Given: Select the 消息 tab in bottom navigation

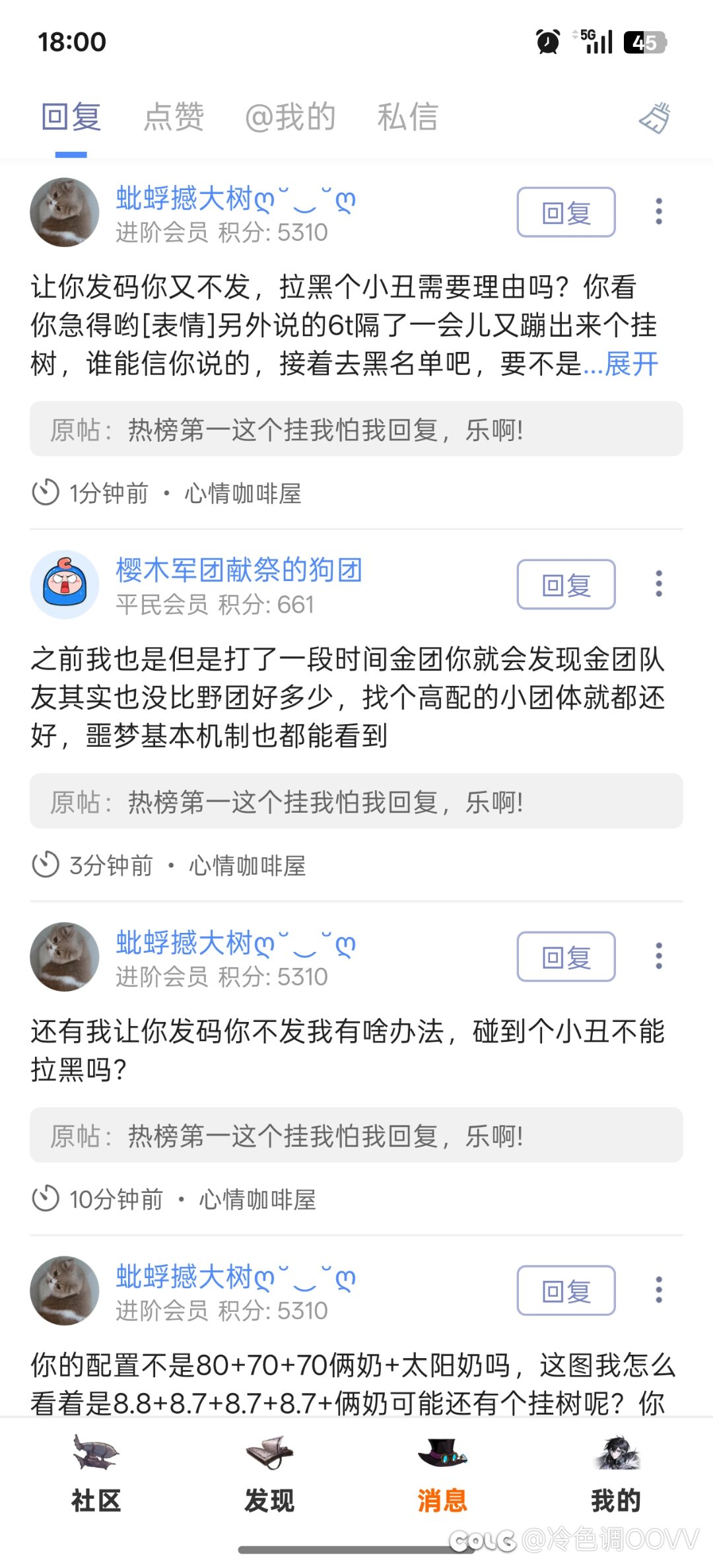Looking at the screenshot, I should click(x=442, y=1474).
